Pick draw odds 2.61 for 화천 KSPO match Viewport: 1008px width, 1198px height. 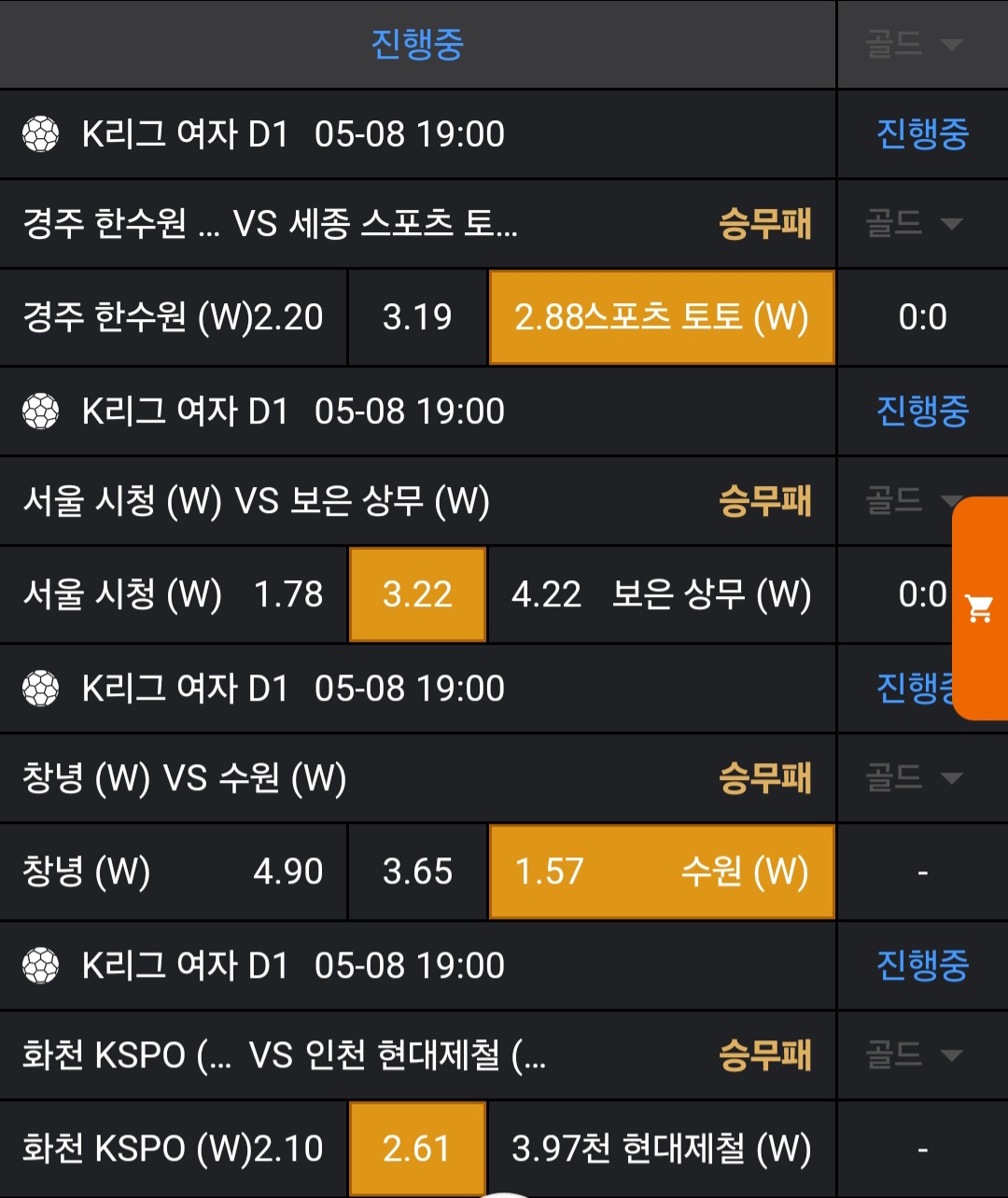417,1149
